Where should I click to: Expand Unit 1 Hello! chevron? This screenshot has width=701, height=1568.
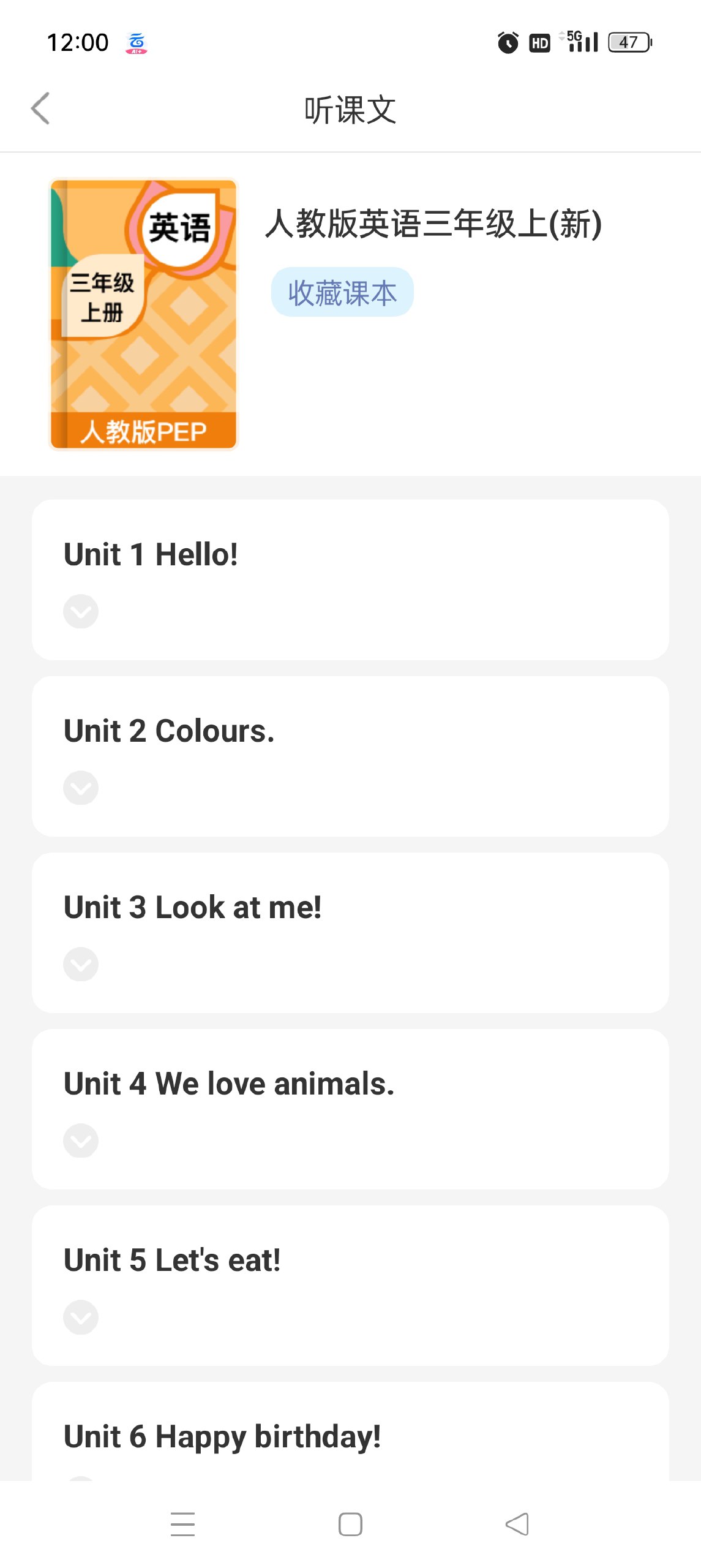(81, 611)
